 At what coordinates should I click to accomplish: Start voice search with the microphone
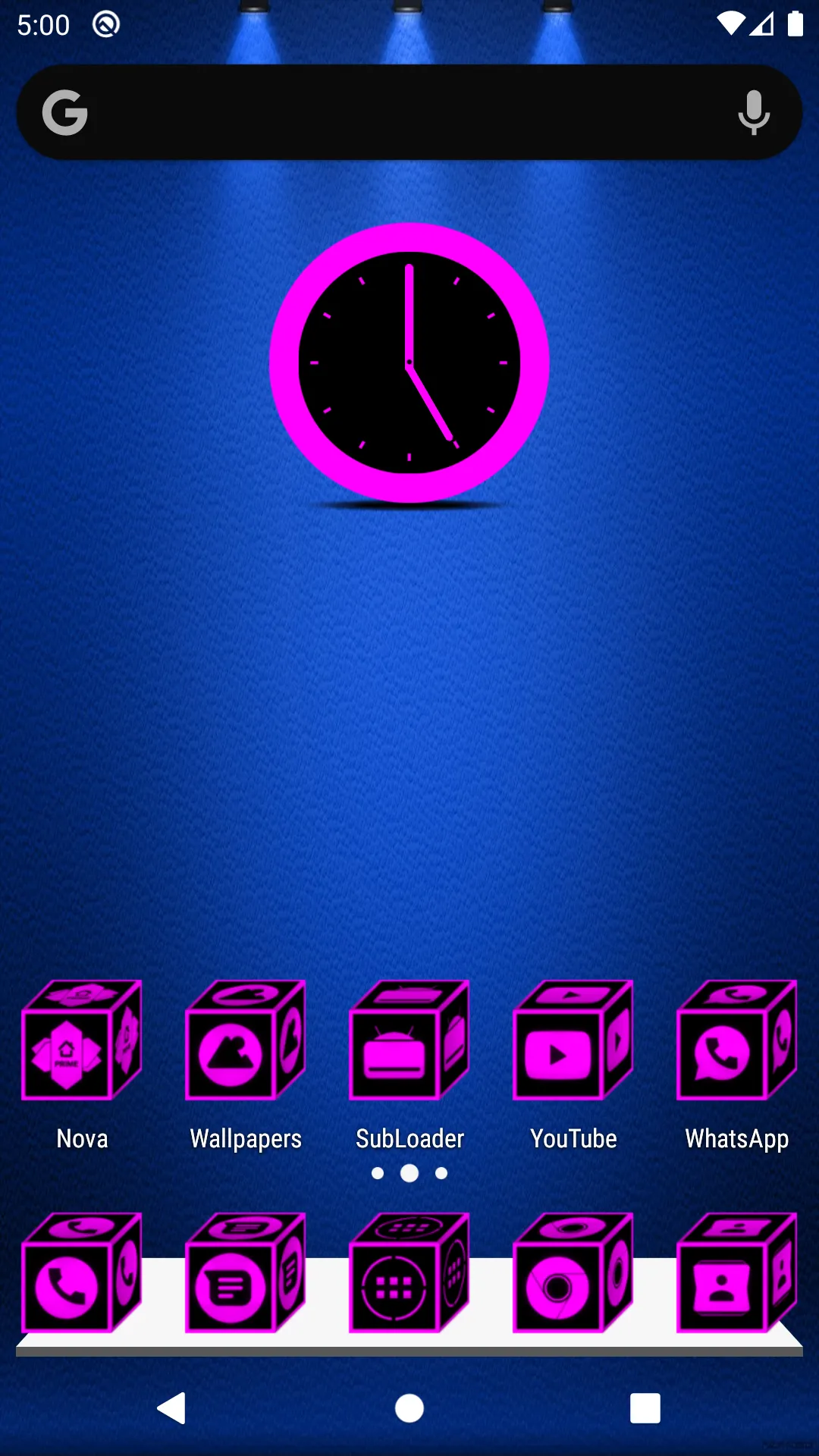[754, 112]
